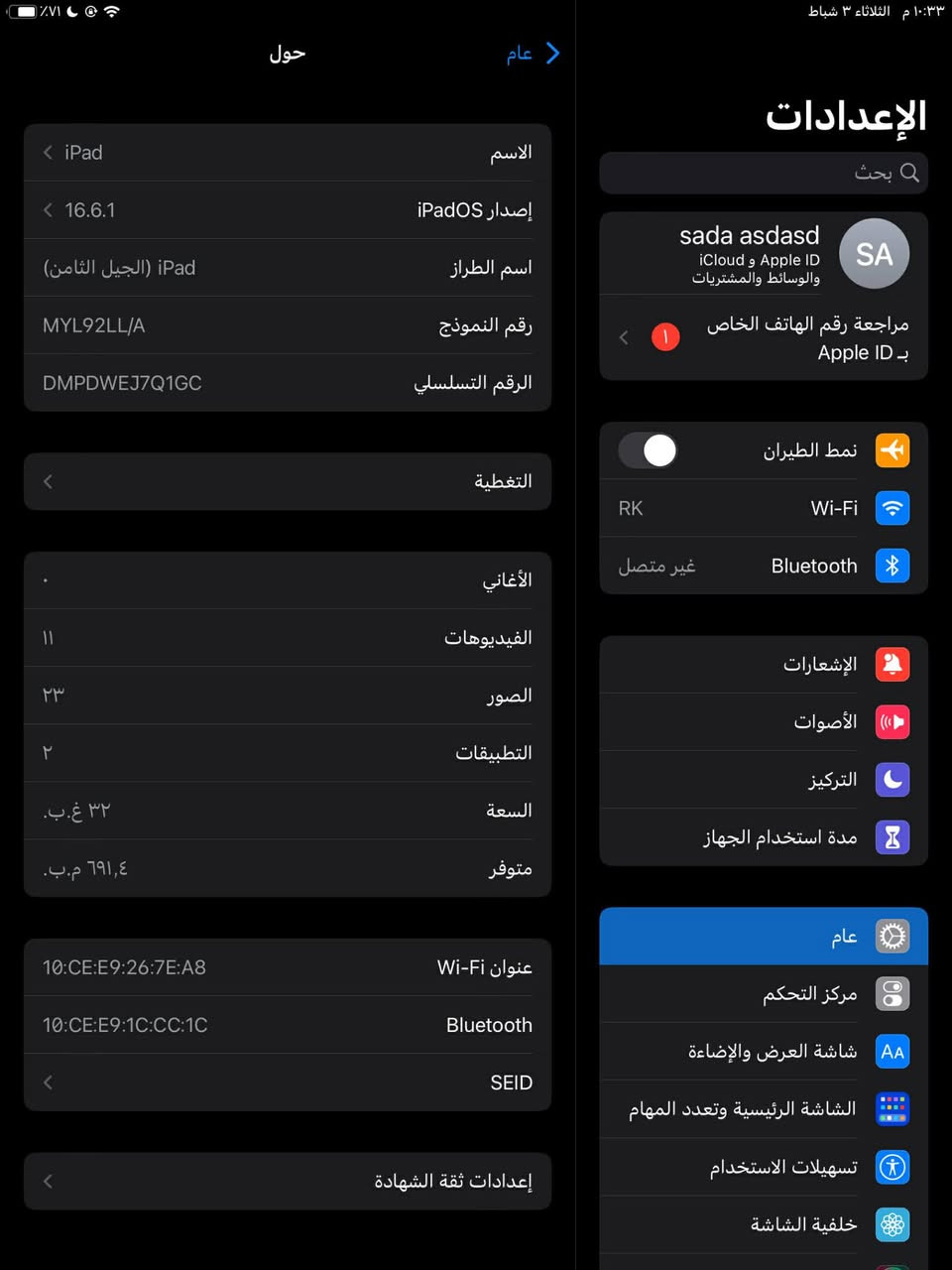
Task: Open Wi-Fi settings via the Wi-Fi icon
Action: 892,508
